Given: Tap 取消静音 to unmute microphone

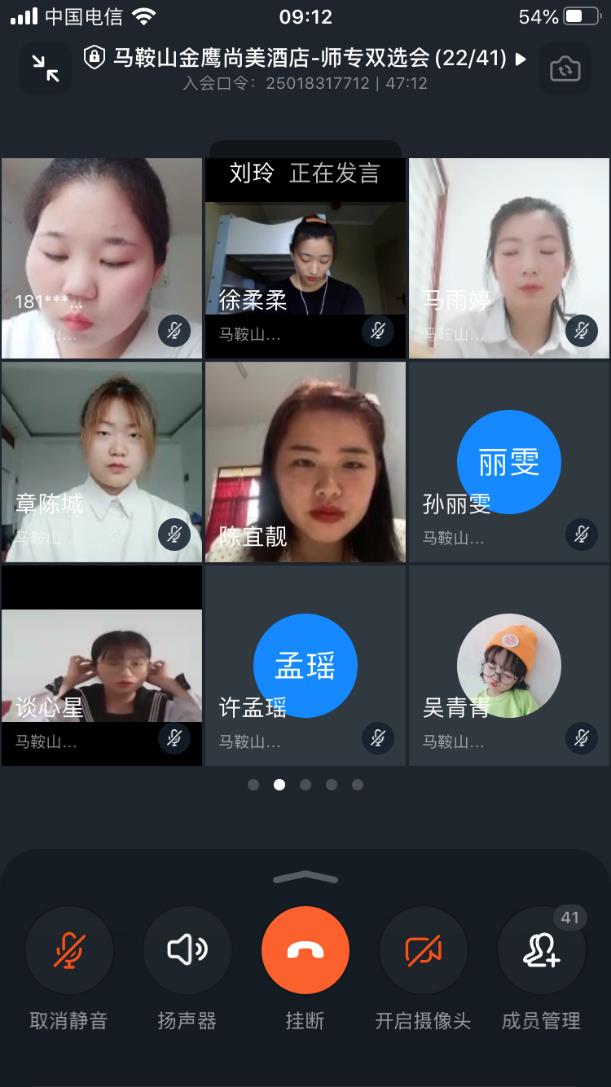Looking at the screenshot, I should pos(68,951).
